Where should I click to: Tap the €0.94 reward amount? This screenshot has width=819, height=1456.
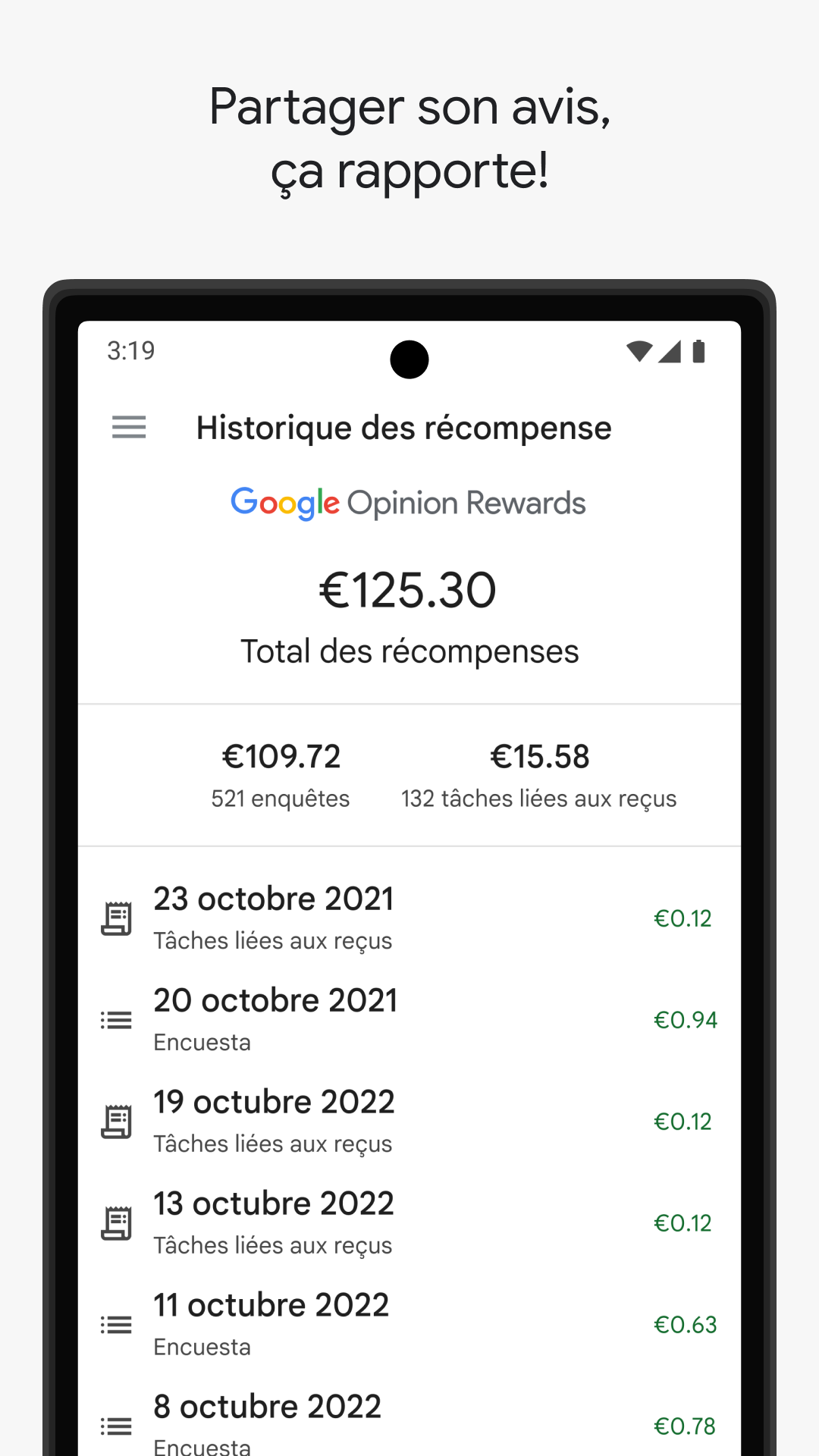coord(684,1020)
